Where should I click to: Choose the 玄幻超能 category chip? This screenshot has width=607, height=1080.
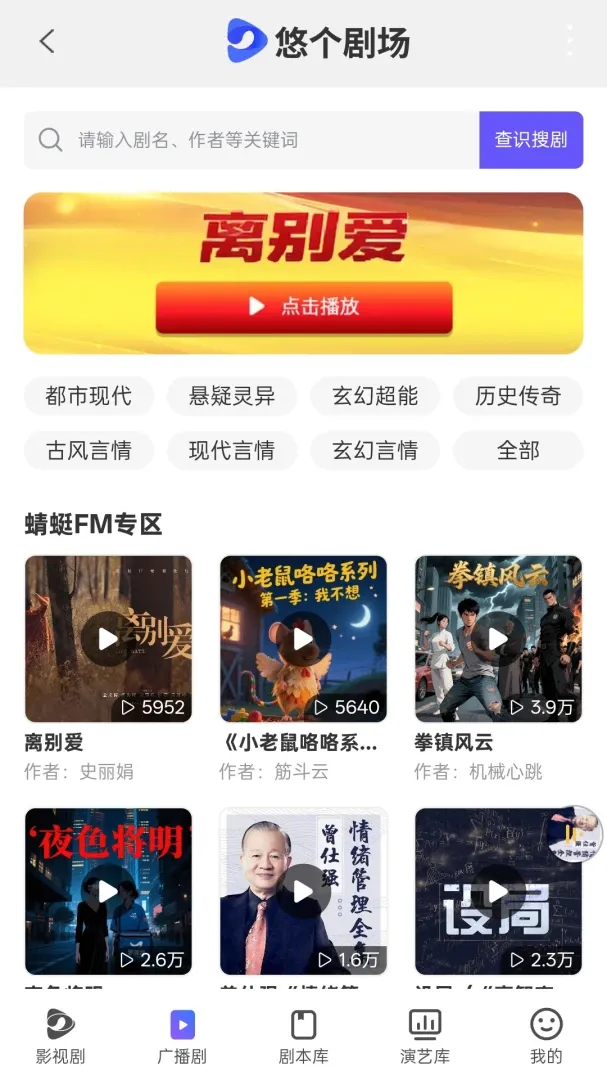click(375, 396)
